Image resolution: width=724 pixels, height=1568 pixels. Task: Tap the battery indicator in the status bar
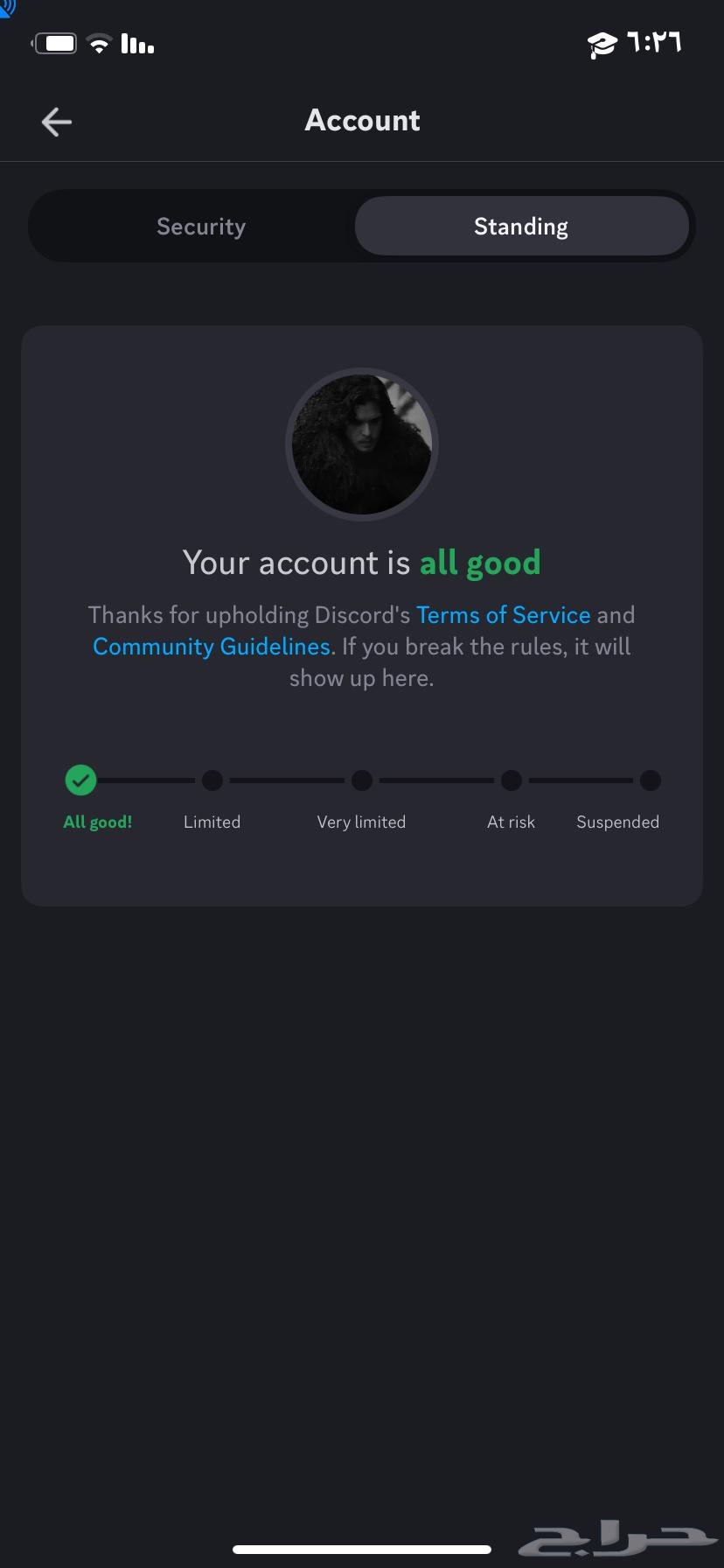54,41
